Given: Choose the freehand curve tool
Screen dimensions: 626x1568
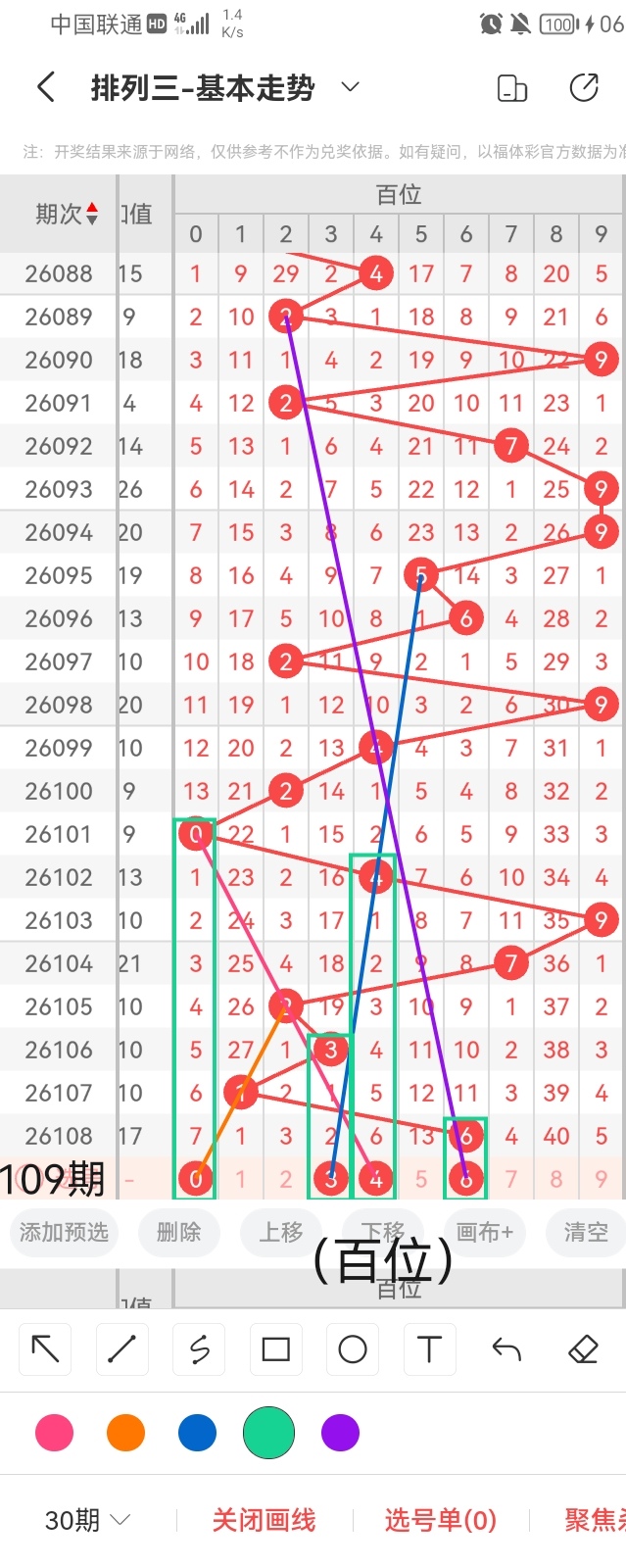Looking at the screenshot, I should coord(199,1349).
